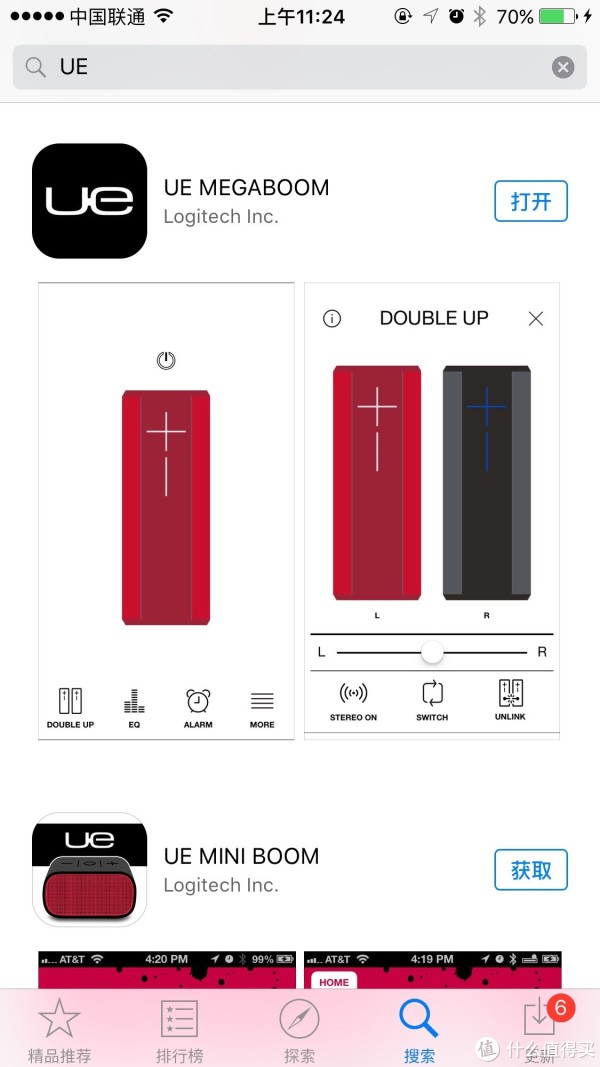Get the UE MINI BOOM app
Viewport: 600px width, 1067px height.
(531, 870)
